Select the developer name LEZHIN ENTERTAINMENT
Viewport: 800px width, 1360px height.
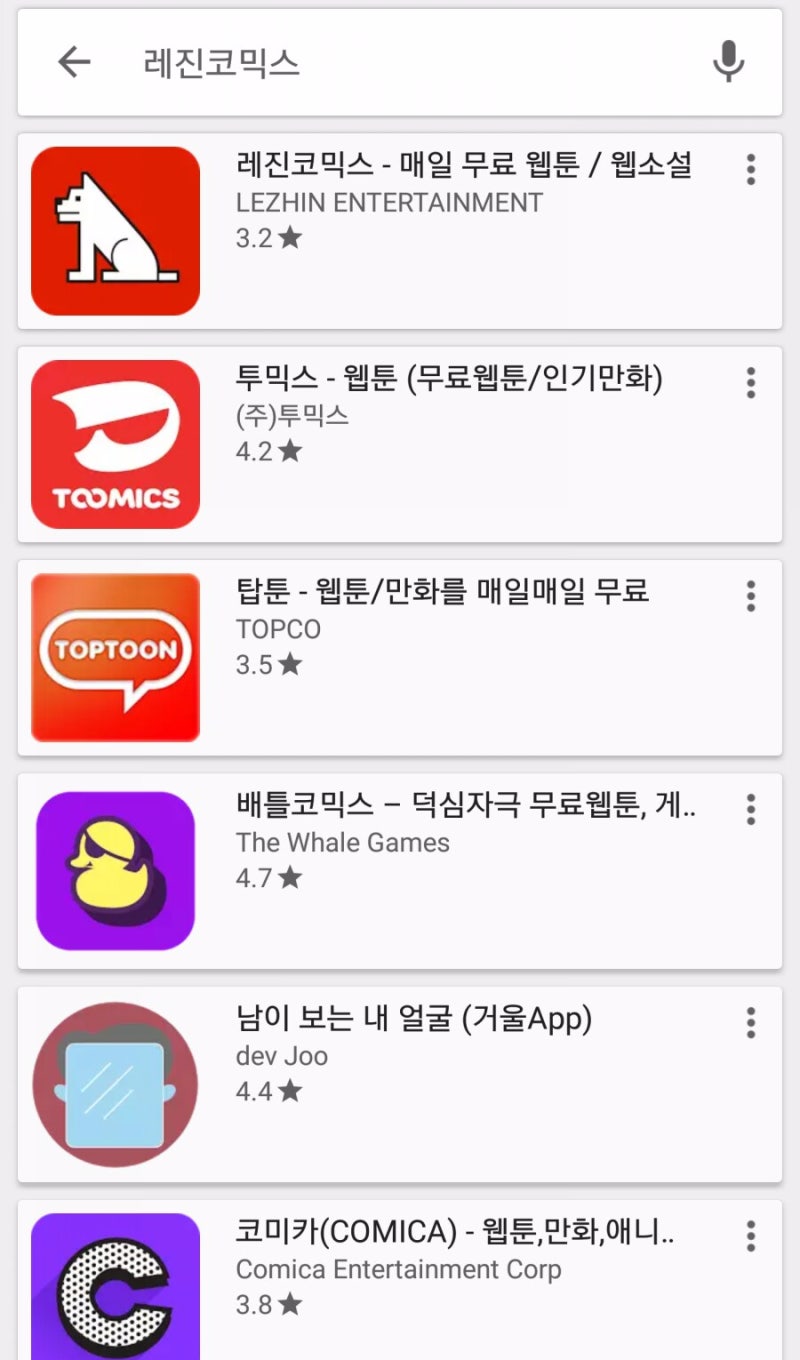coord(386,202)
